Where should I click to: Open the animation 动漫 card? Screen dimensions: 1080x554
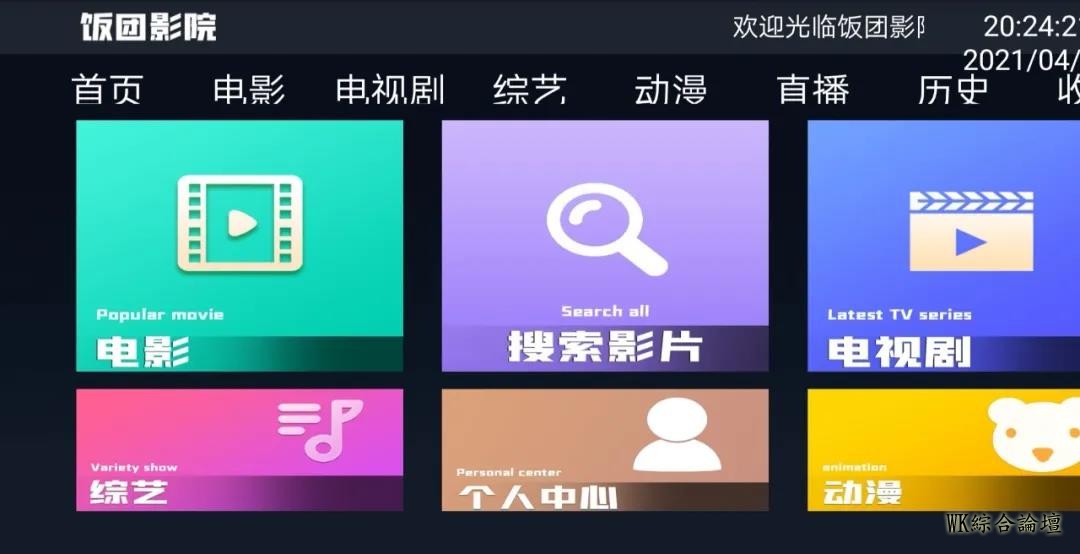click(x=943, y=449)
